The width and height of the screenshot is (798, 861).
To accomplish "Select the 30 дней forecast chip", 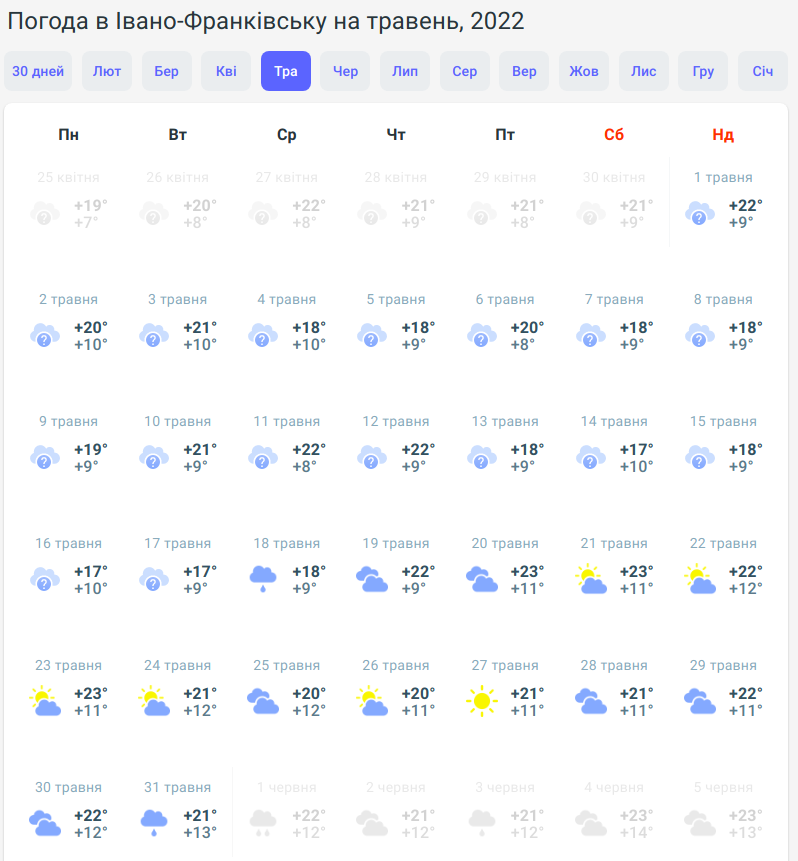I will tap(38, 71).
